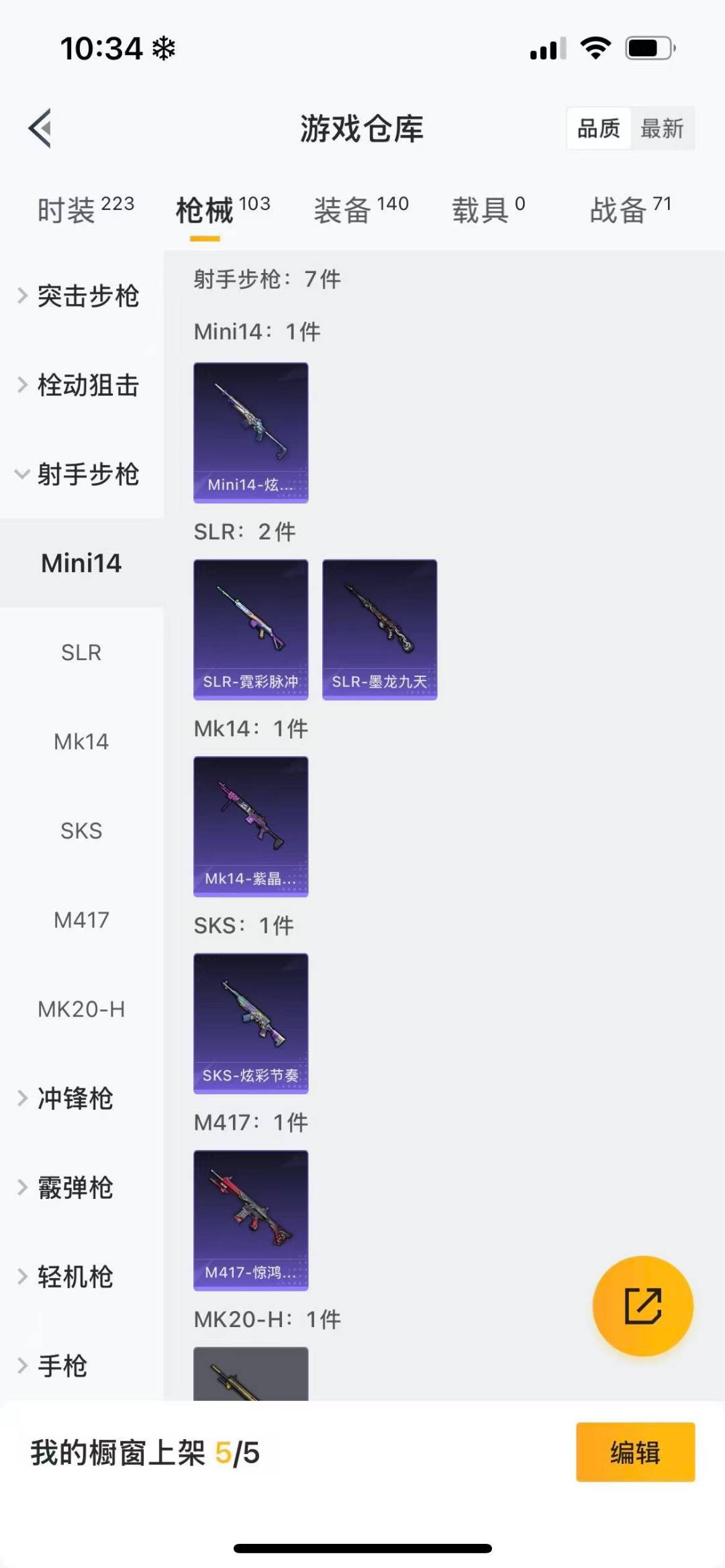Switch sorting to 品质
The image size is (725, 1568).
coord(599,129)
